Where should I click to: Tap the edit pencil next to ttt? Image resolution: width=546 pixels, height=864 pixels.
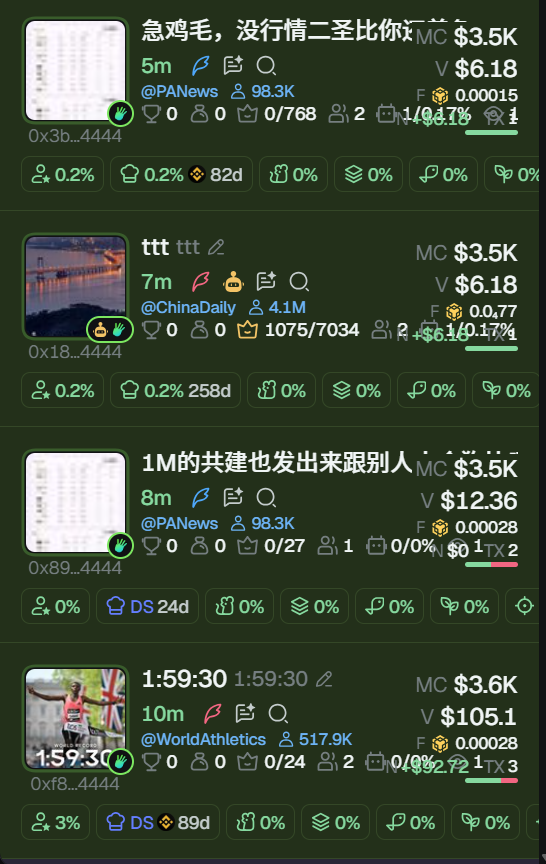(x=216, y=247)
